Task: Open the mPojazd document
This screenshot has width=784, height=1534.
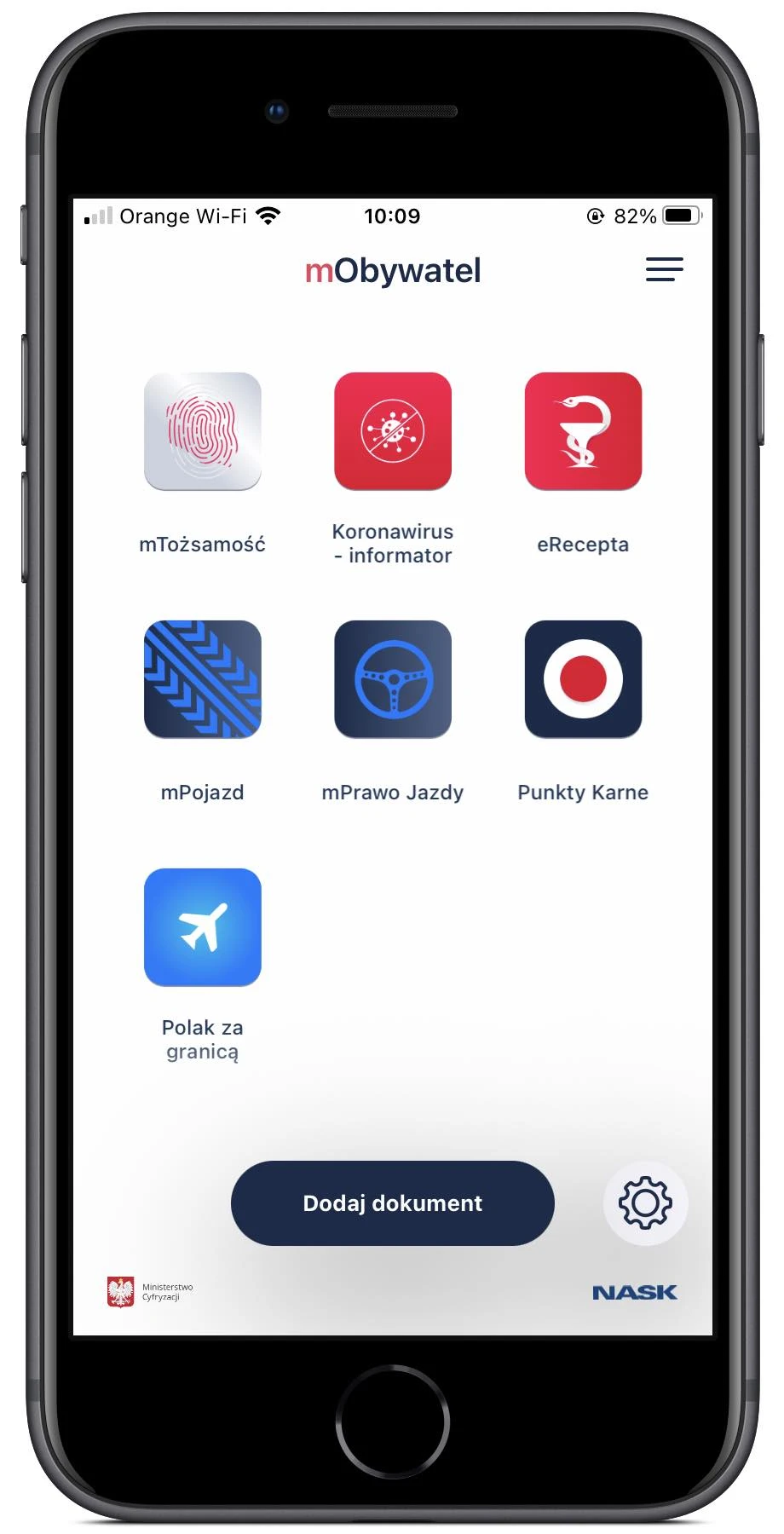Action: (x=203, y=679)
